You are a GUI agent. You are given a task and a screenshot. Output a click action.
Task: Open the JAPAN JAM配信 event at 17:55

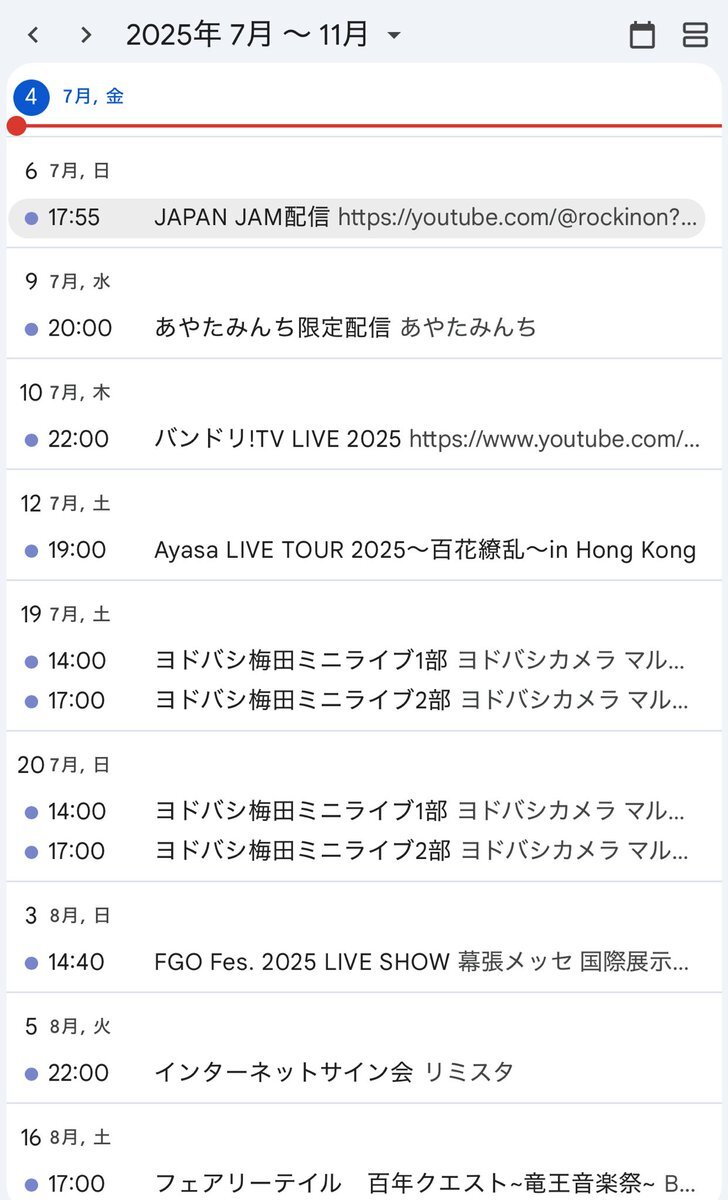tap(357, 217)
